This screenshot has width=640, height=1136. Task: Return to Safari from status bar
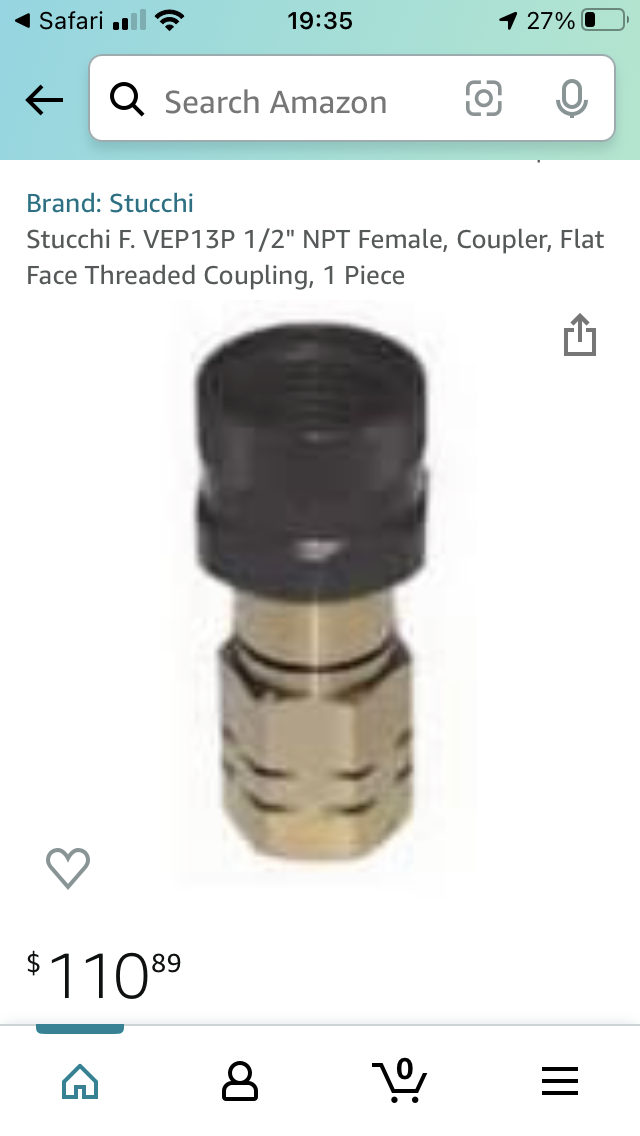(60, 20)
